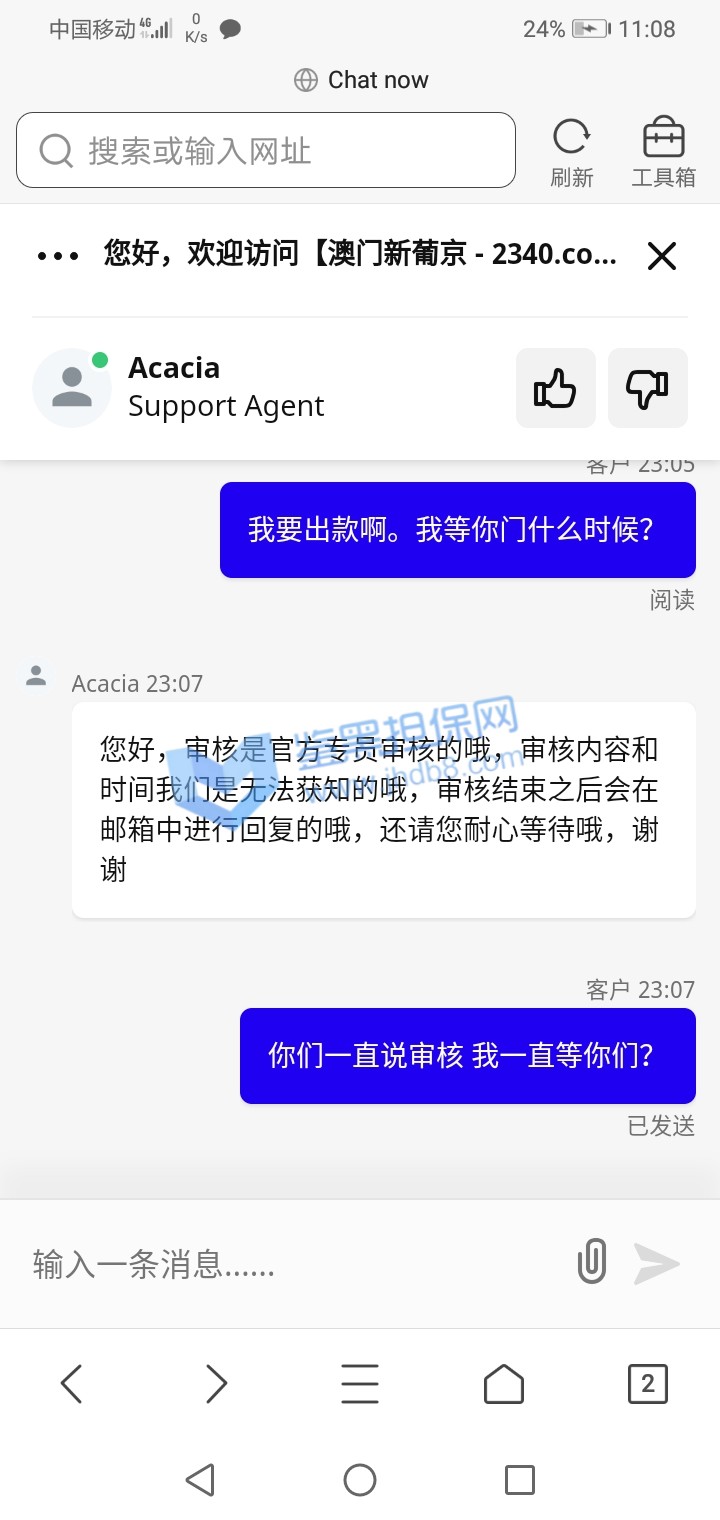This screenshot has width=720, height=1520.
Task: Tap the system recent apps square
Action: (520, 1480)
